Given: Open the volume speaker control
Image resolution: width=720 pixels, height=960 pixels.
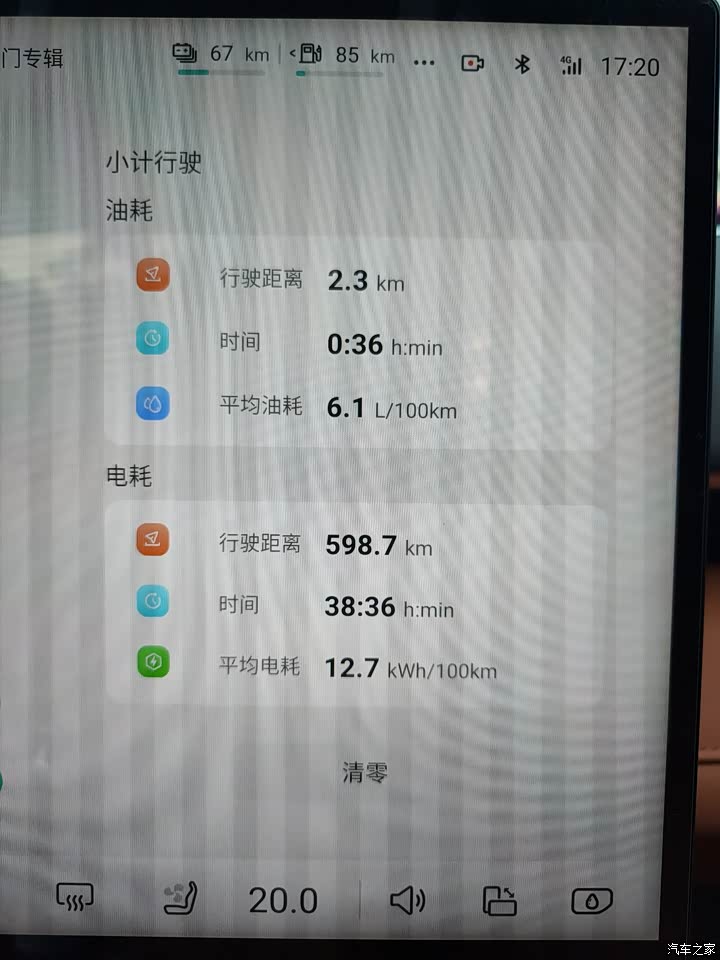Looking at the screenshot, I should click(407, 900).
